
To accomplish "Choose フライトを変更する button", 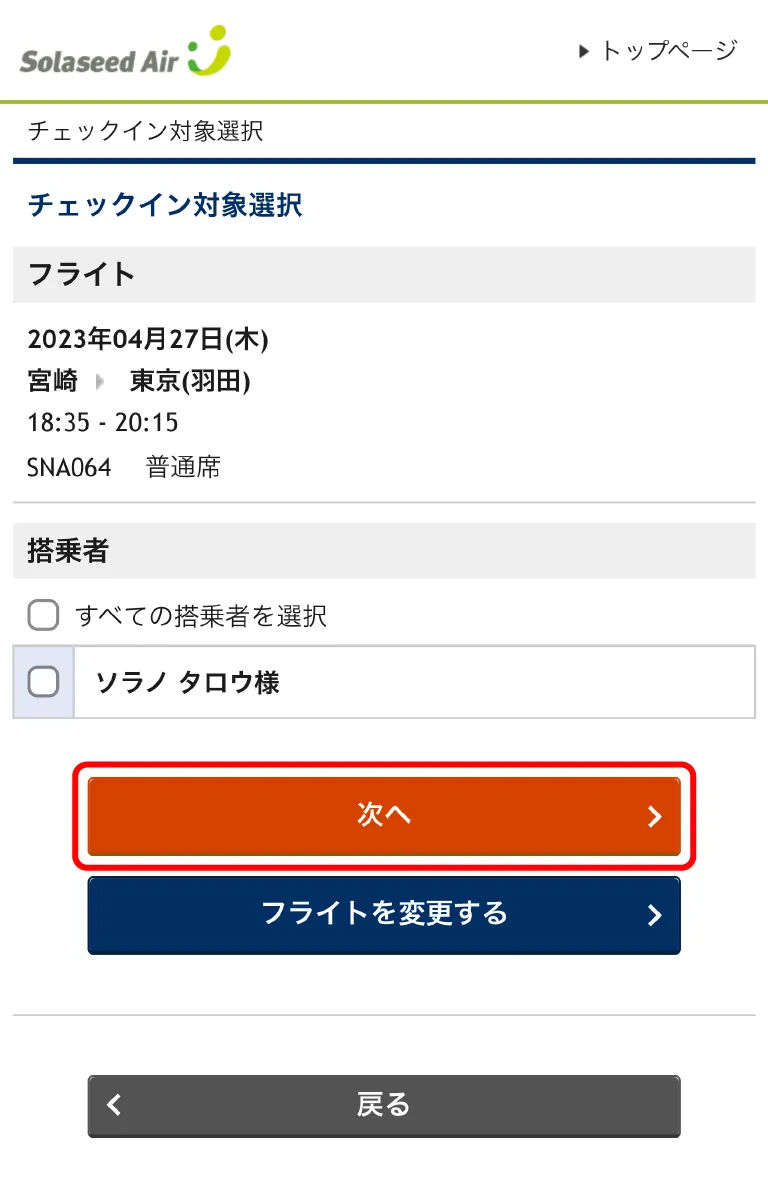I will click(384, 914).
